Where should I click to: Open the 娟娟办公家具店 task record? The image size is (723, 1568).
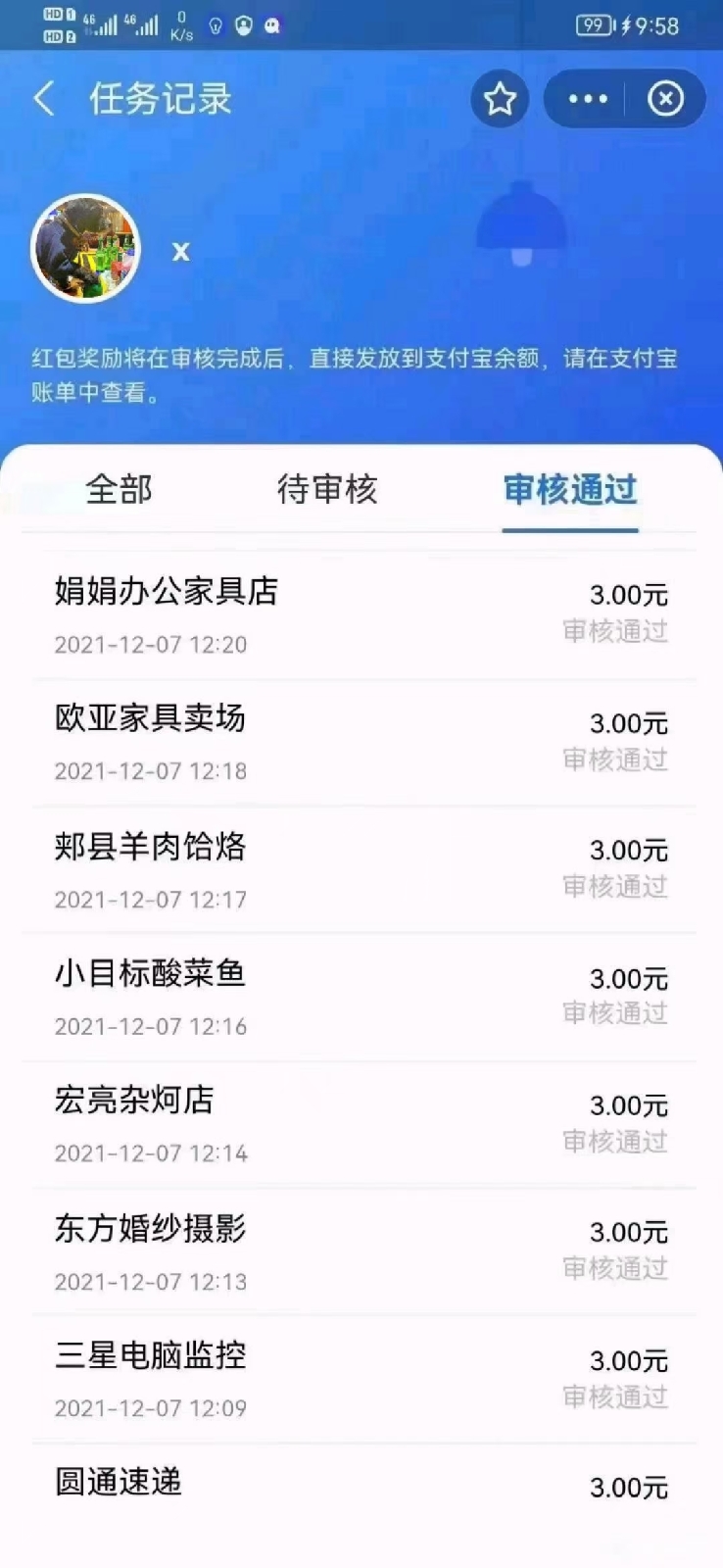point(361,614)
